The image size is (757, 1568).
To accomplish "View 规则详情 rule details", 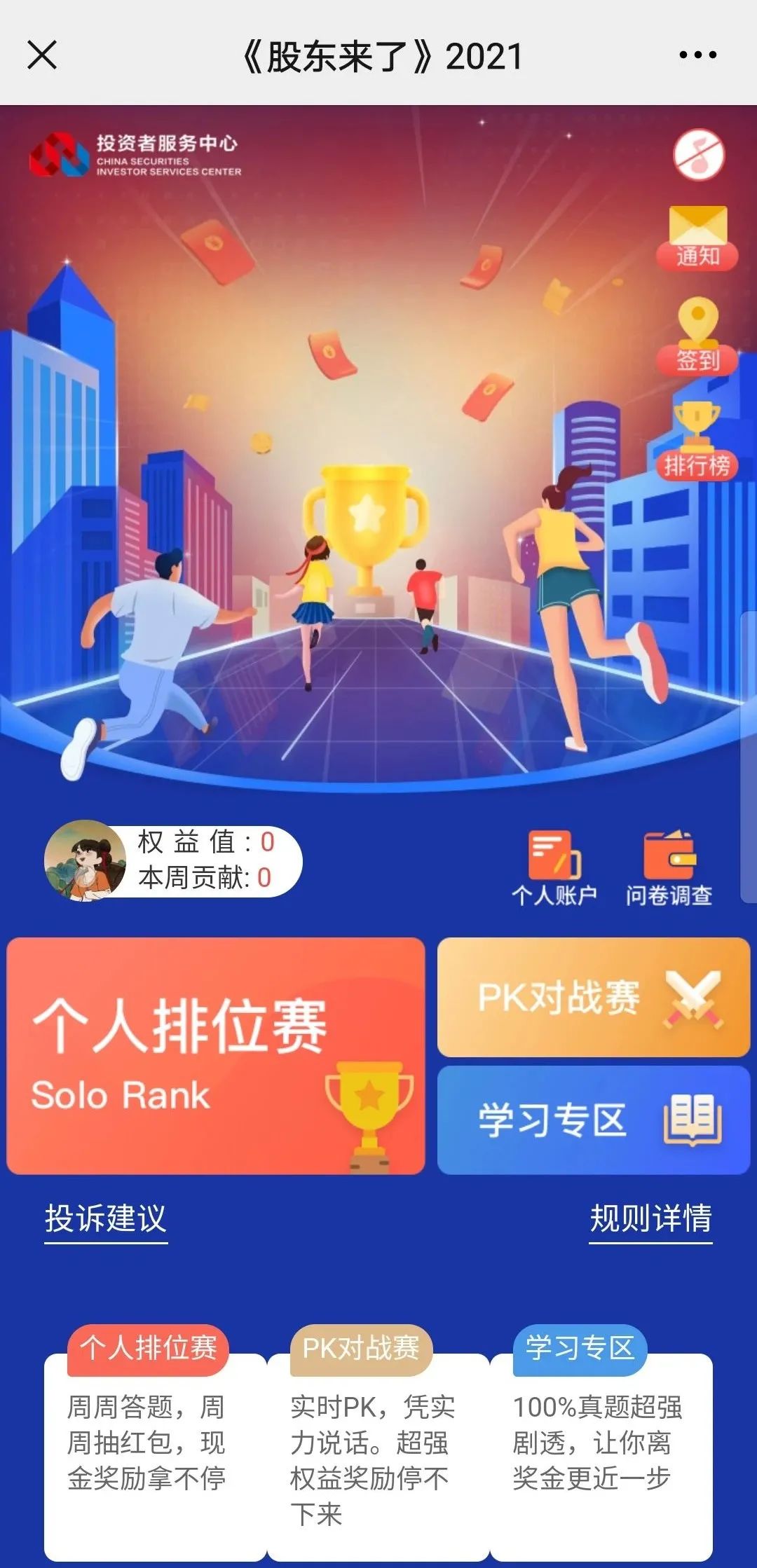I will (x=650, y=1219).
